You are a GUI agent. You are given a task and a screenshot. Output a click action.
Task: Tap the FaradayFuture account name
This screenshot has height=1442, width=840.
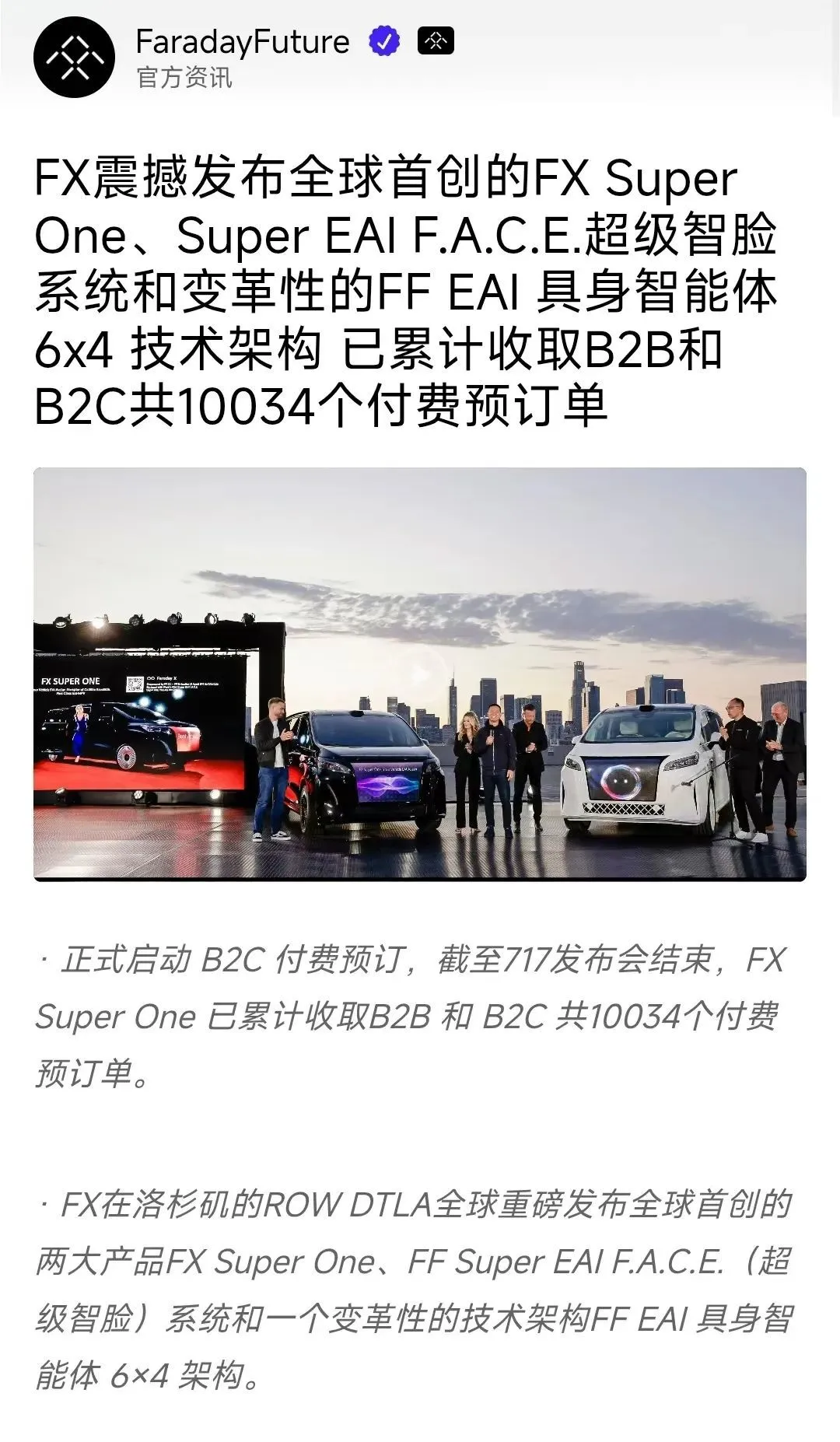pyautogui.click(x=242, y=42)
